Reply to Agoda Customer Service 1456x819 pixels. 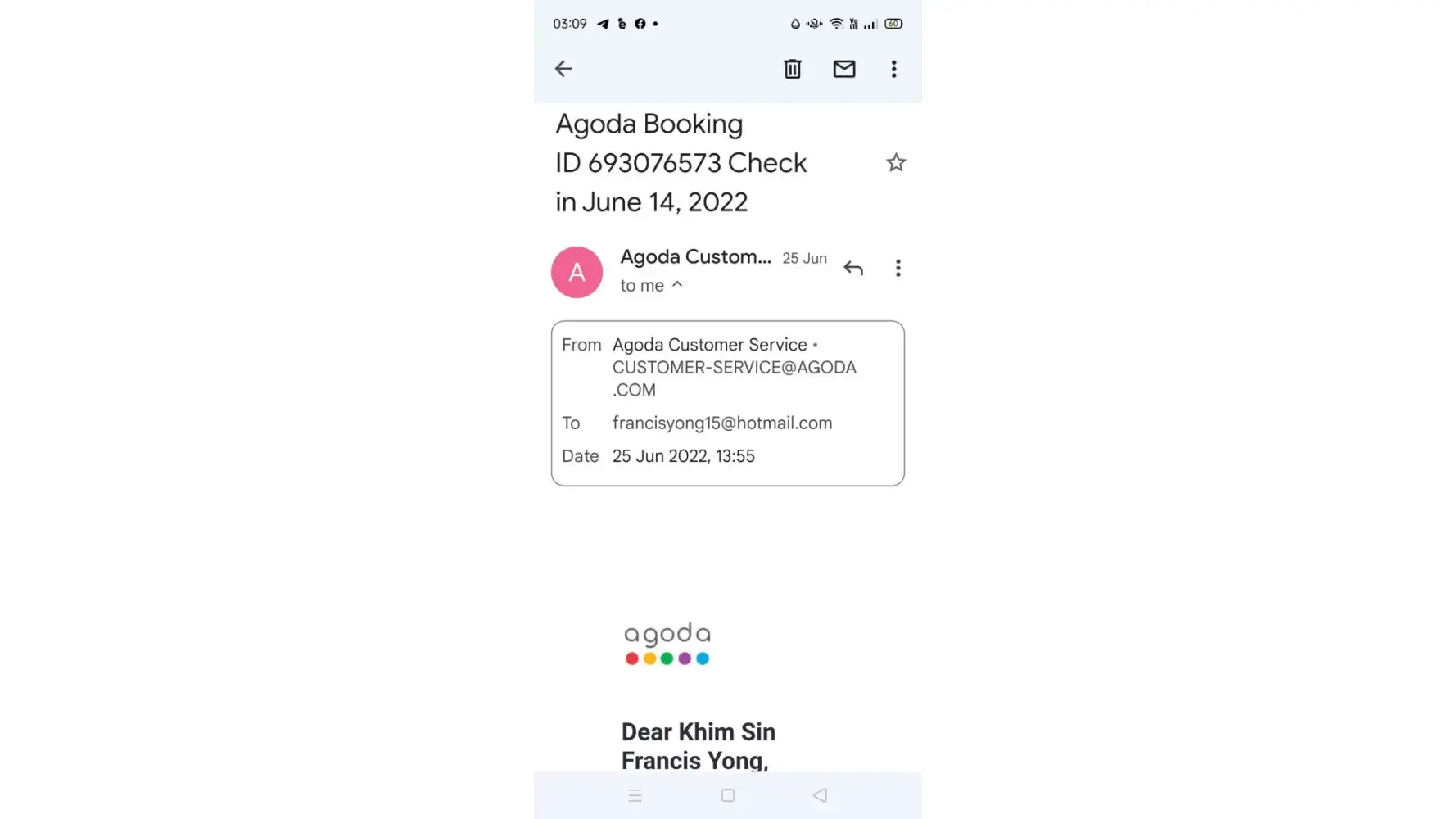point(852,268)
